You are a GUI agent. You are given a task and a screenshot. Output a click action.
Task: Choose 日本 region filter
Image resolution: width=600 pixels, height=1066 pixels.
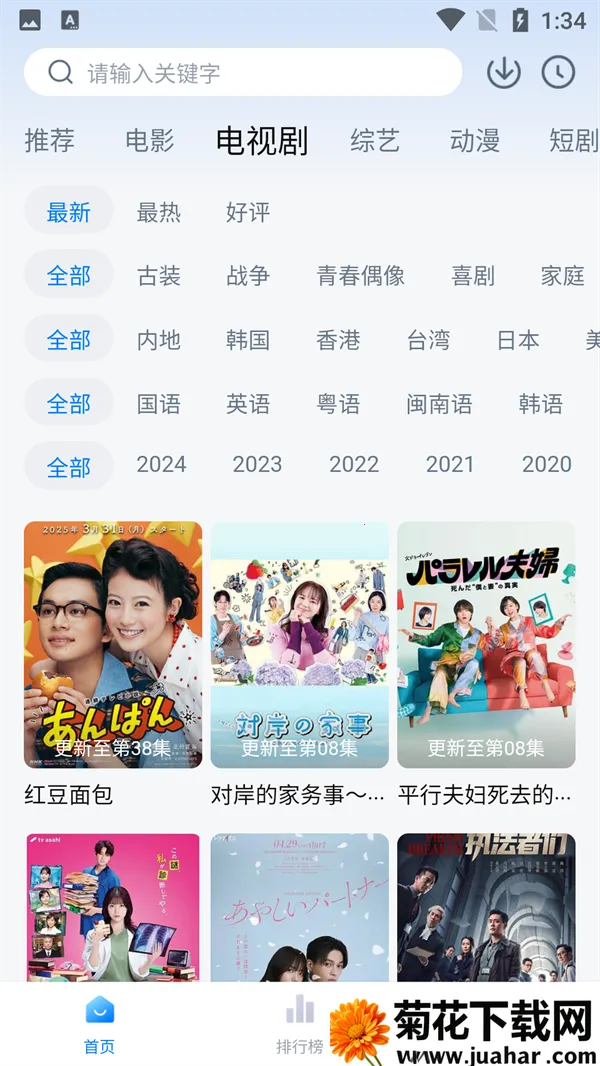click(x=518, y=340)
